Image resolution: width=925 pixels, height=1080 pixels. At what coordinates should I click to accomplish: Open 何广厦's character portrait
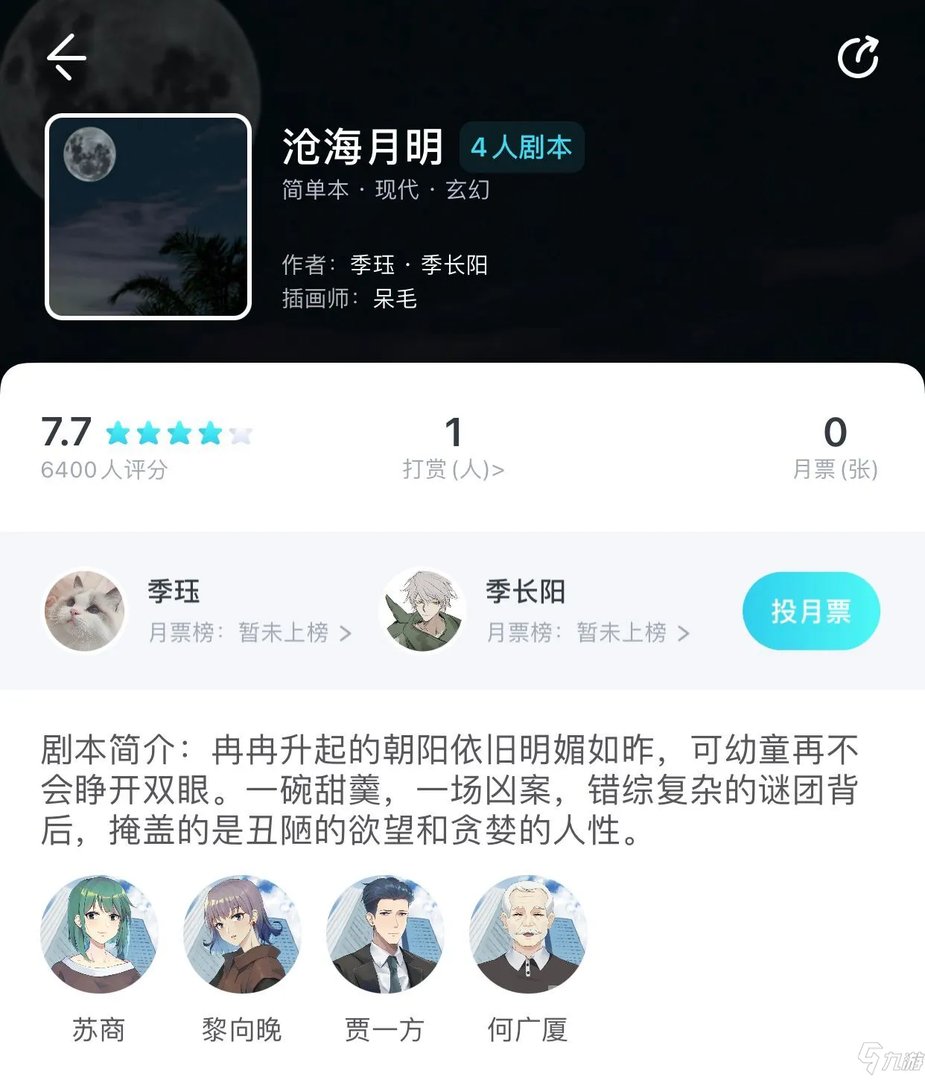526,933
